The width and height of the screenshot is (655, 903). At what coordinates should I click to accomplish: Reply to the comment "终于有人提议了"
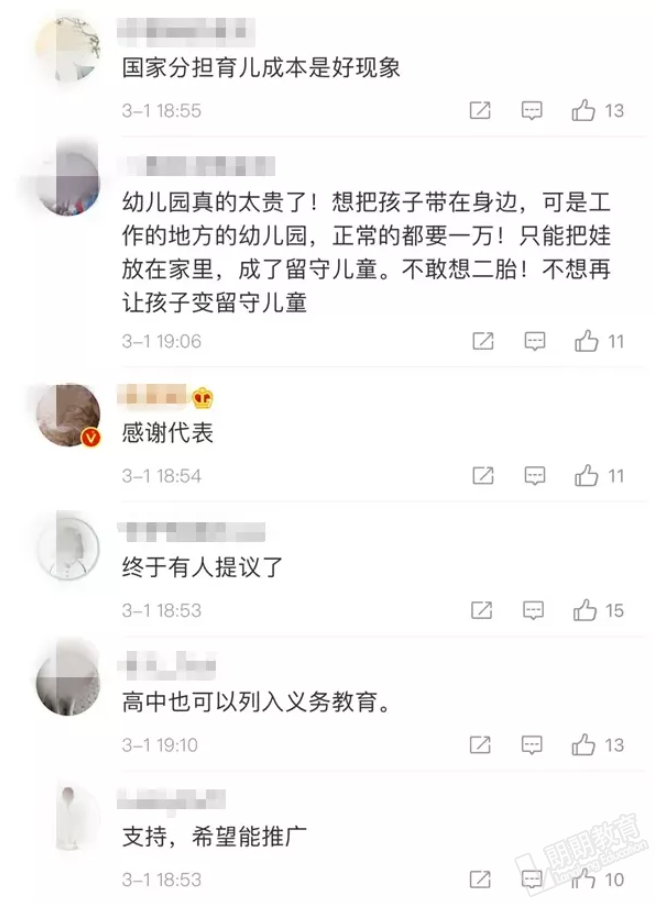click(x=535, y=610)
